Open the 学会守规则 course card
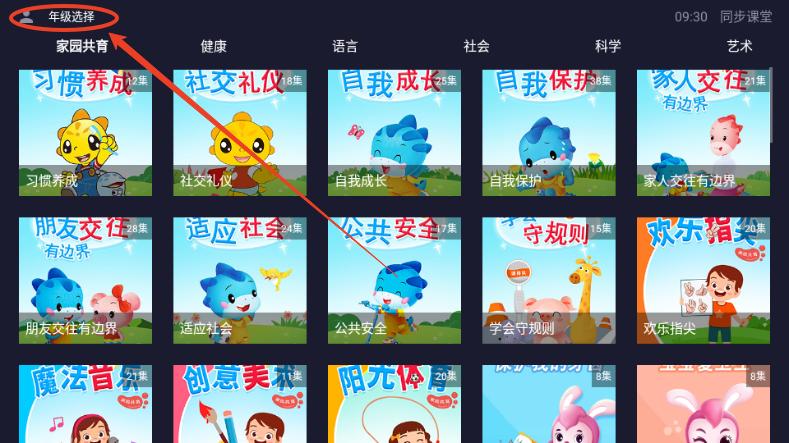This screenshot has width=789, height=443. coord(548,280)
